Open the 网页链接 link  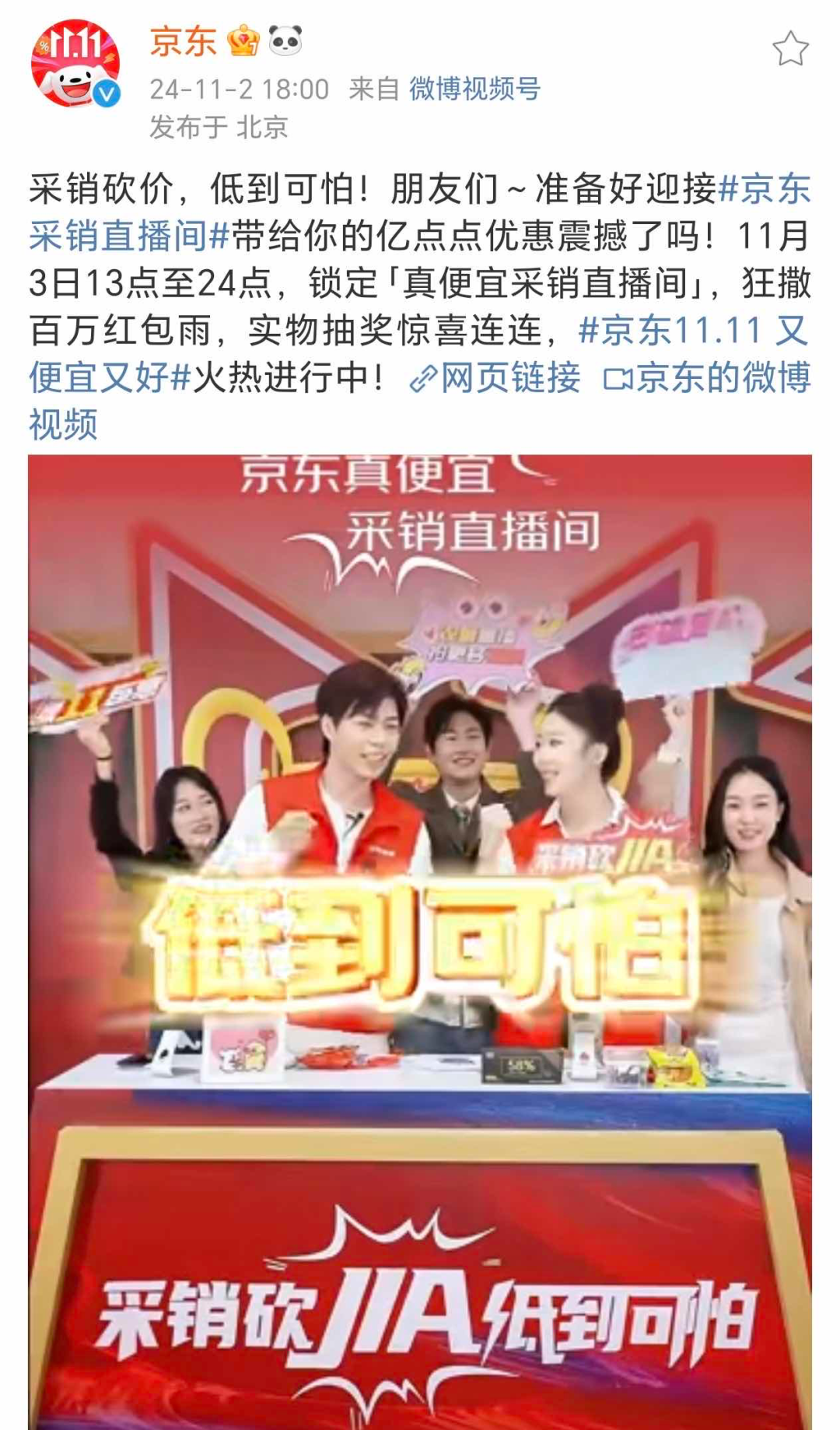pos(495,378)
